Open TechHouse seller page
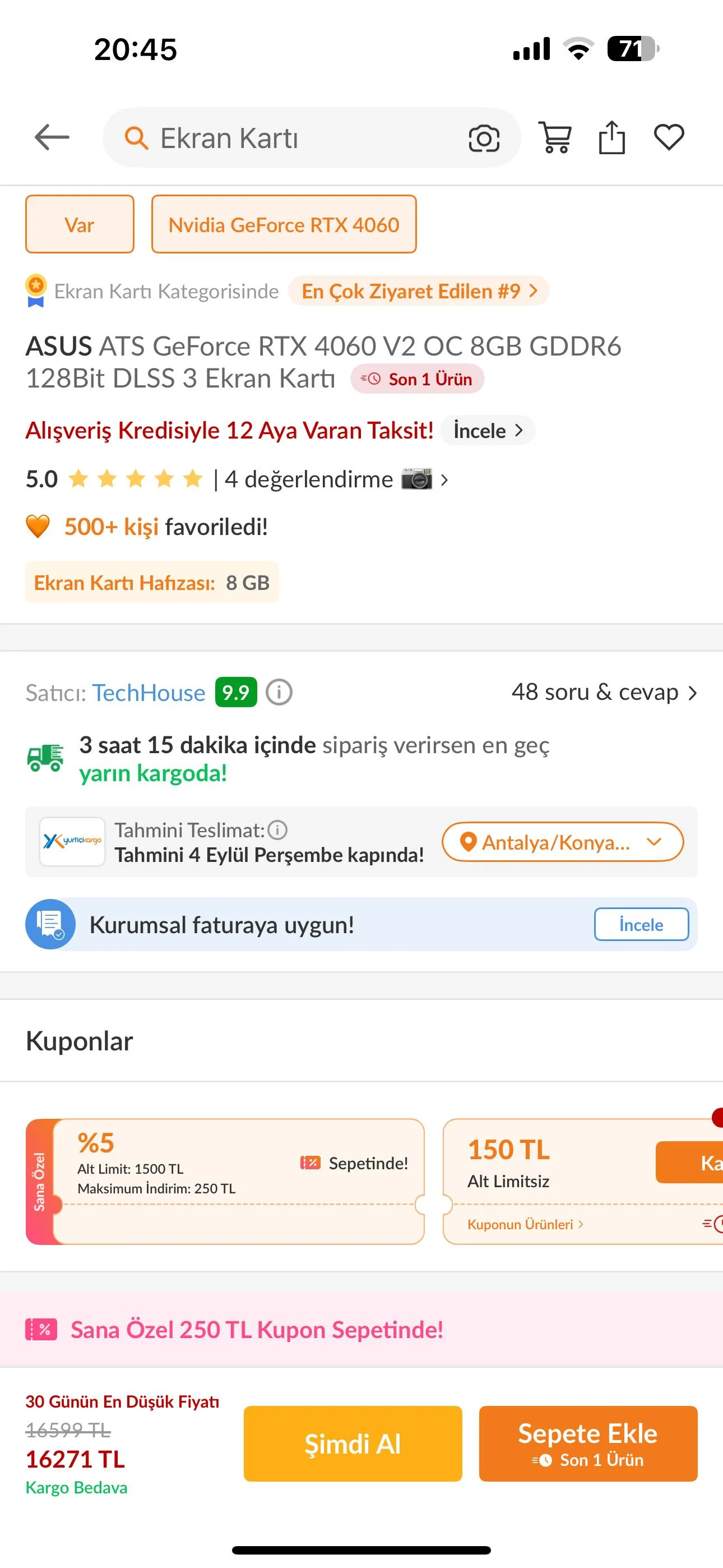This screenshot has width=723, height=1568. pos(149,693)
